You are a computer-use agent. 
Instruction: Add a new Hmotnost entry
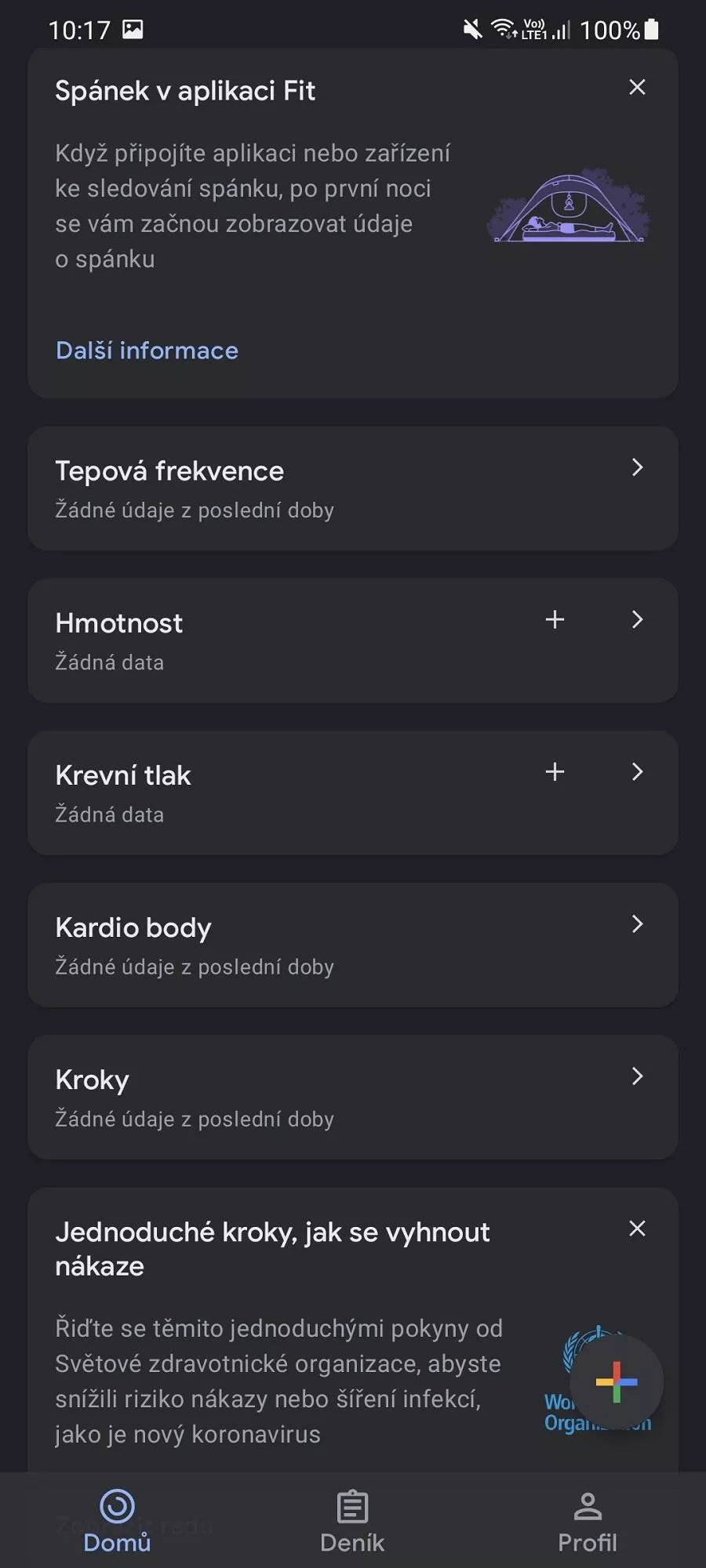(555, 619)
